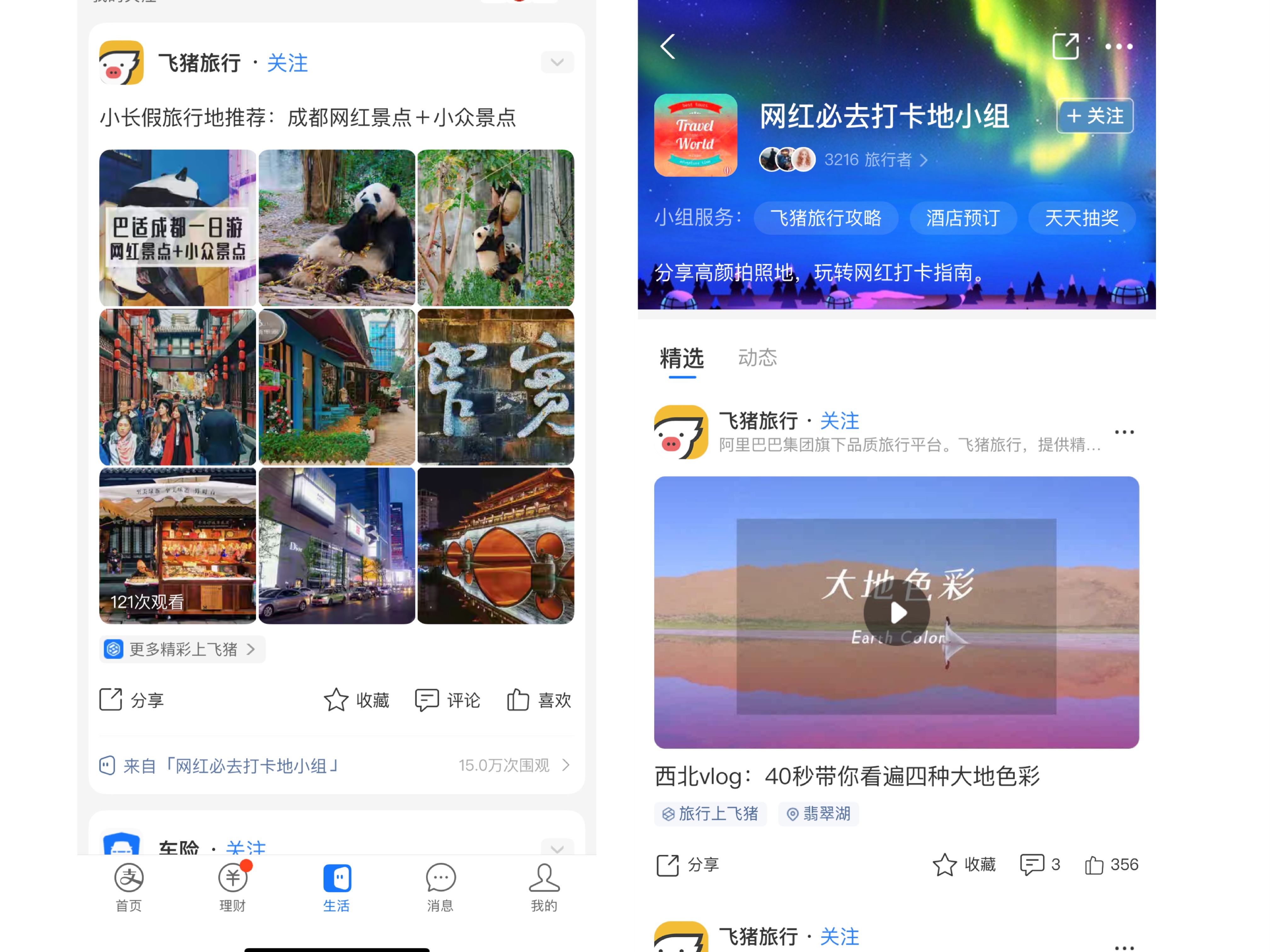Screen dimensions: 1270x952
Task: Go back from the 网红必去打卡地小组 page
Action: coord(668,47)
